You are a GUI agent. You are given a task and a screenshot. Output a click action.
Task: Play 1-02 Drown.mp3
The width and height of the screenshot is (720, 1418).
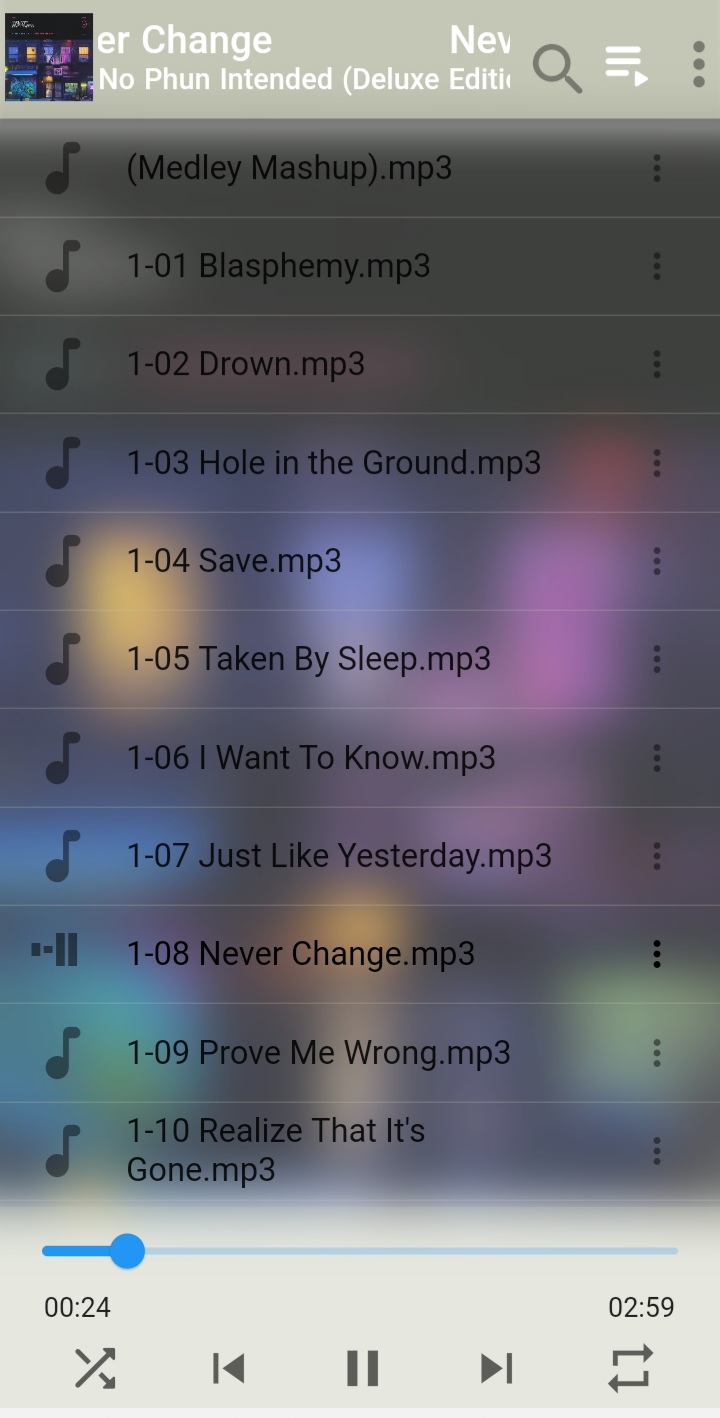[245, 364]
